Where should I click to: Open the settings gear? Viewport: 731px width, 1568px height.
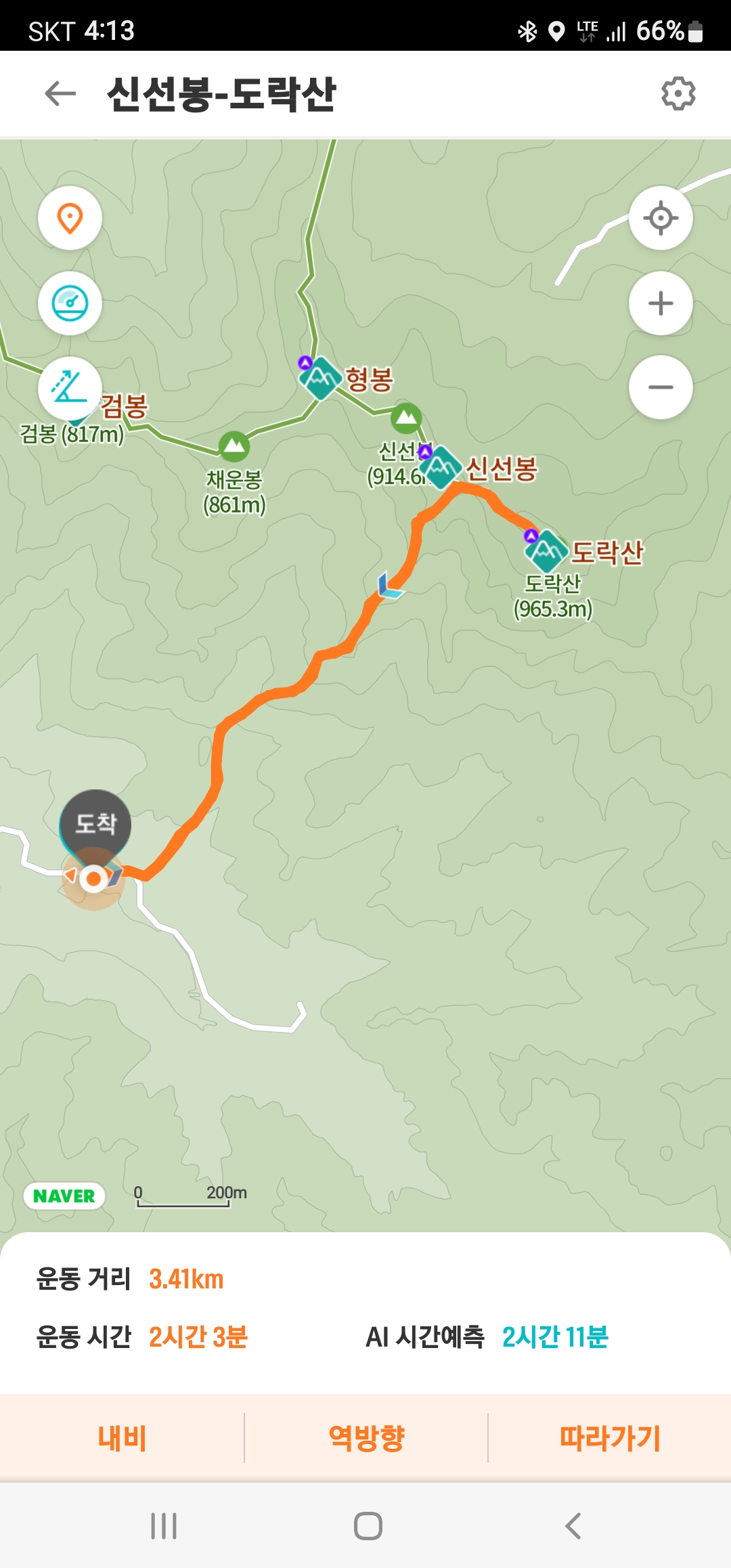tap(678, 93)
